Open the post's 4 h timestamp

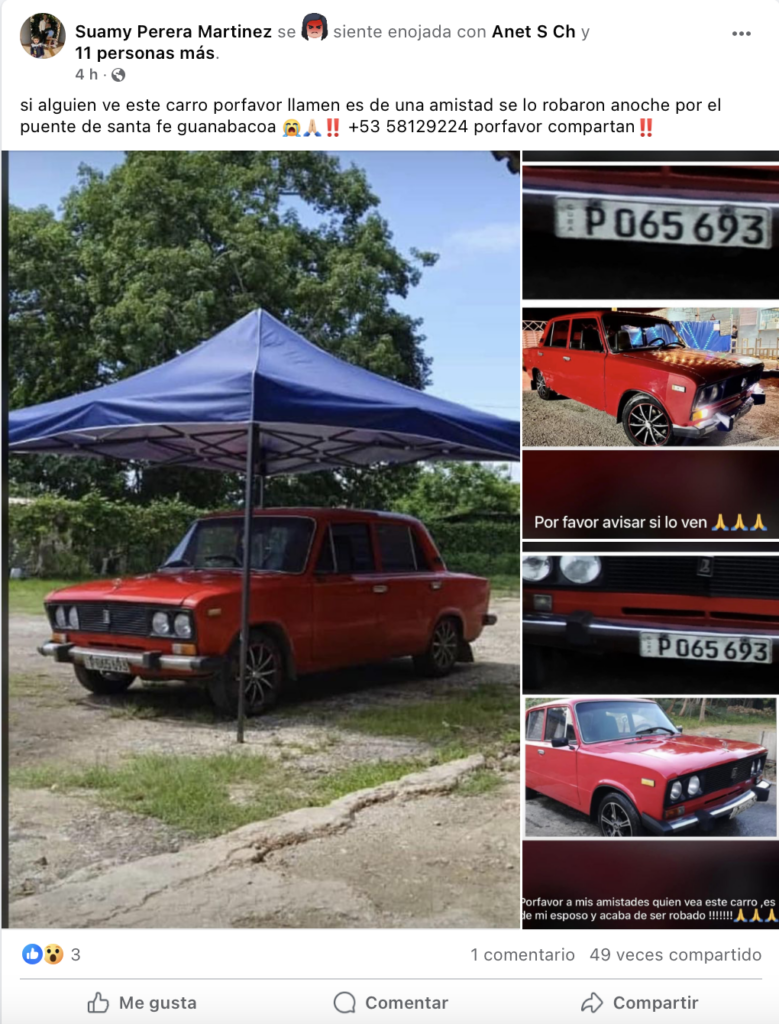tap(86, 75)
